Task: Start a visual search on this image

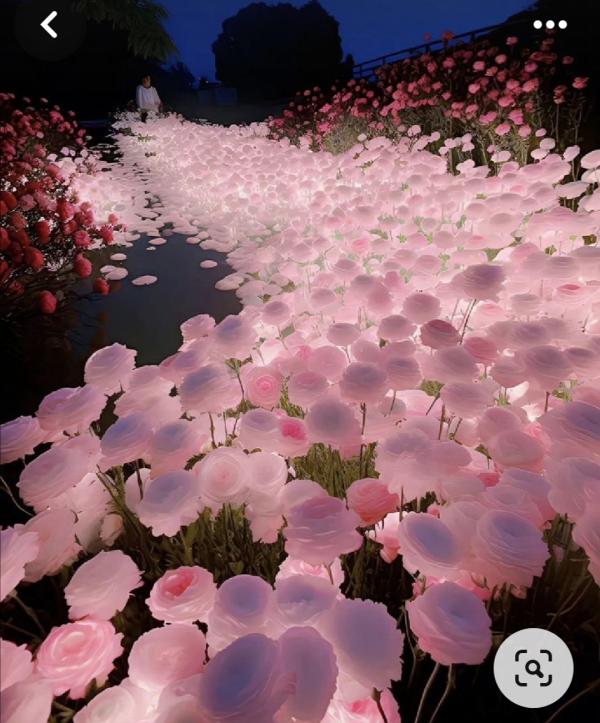Action: coord(533,667)
